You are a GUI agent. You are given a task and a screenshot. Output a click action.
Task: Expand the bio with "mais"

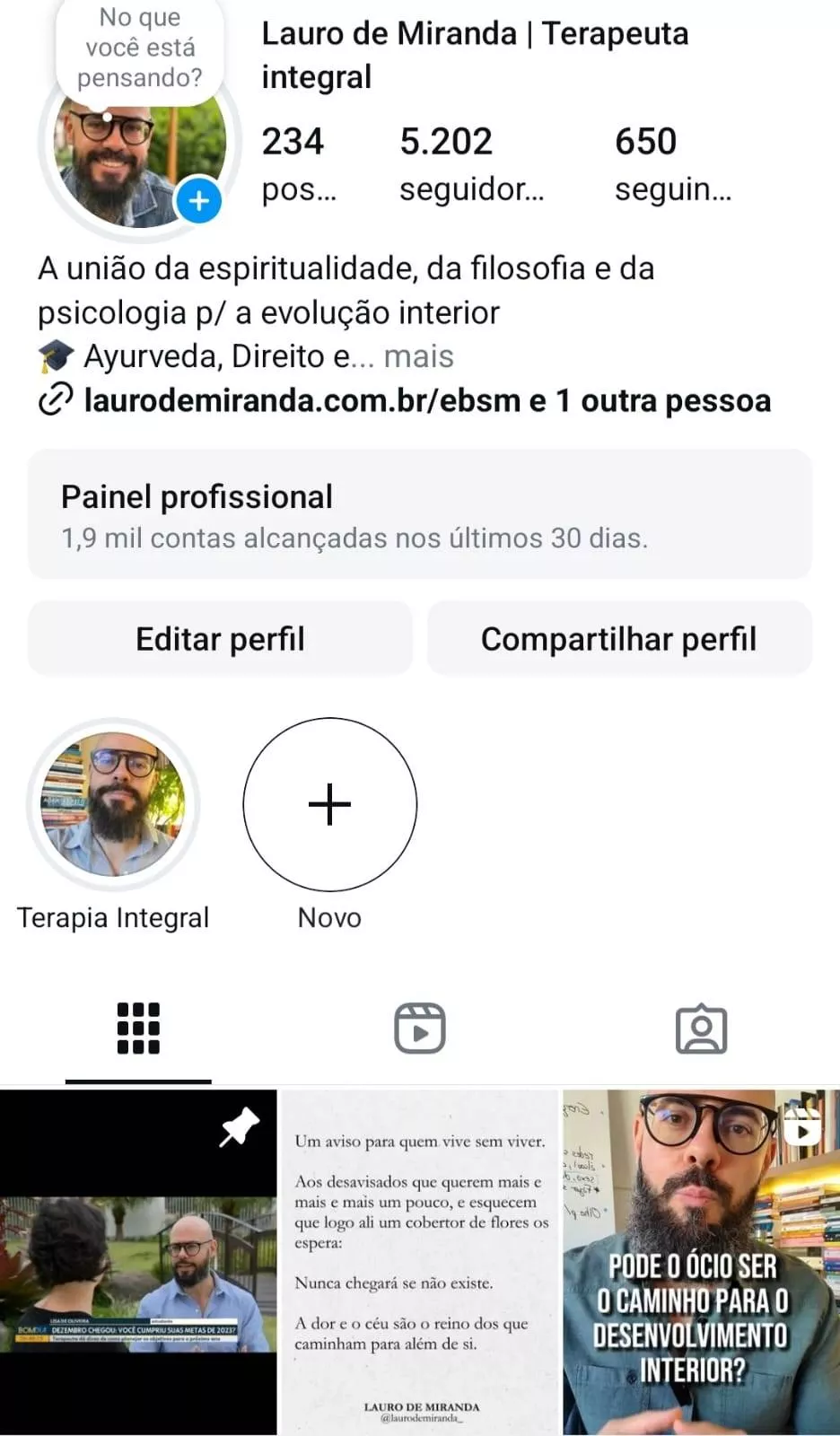tap(418, 356)
